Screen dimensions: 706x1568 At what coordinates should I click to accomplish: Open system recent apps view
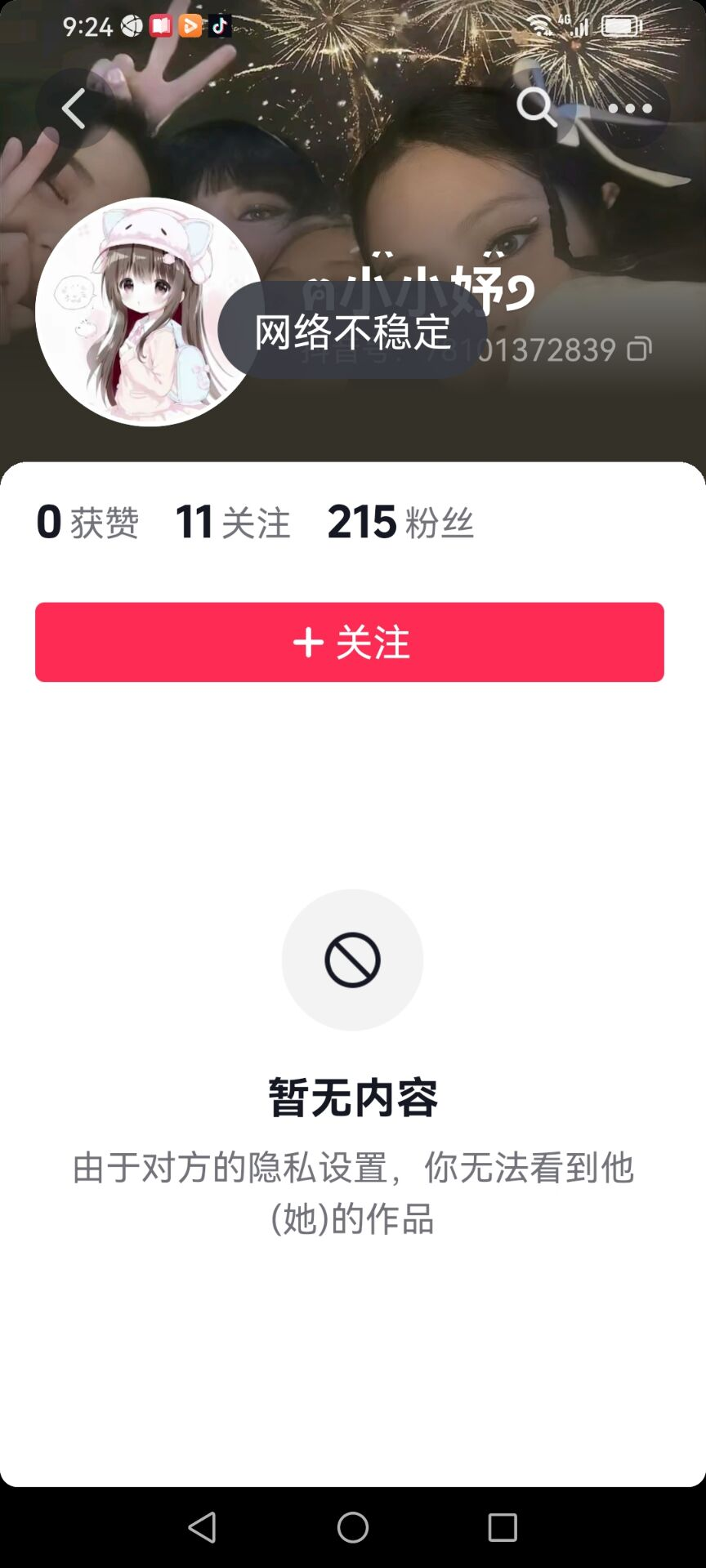[x=503, y=1527]
